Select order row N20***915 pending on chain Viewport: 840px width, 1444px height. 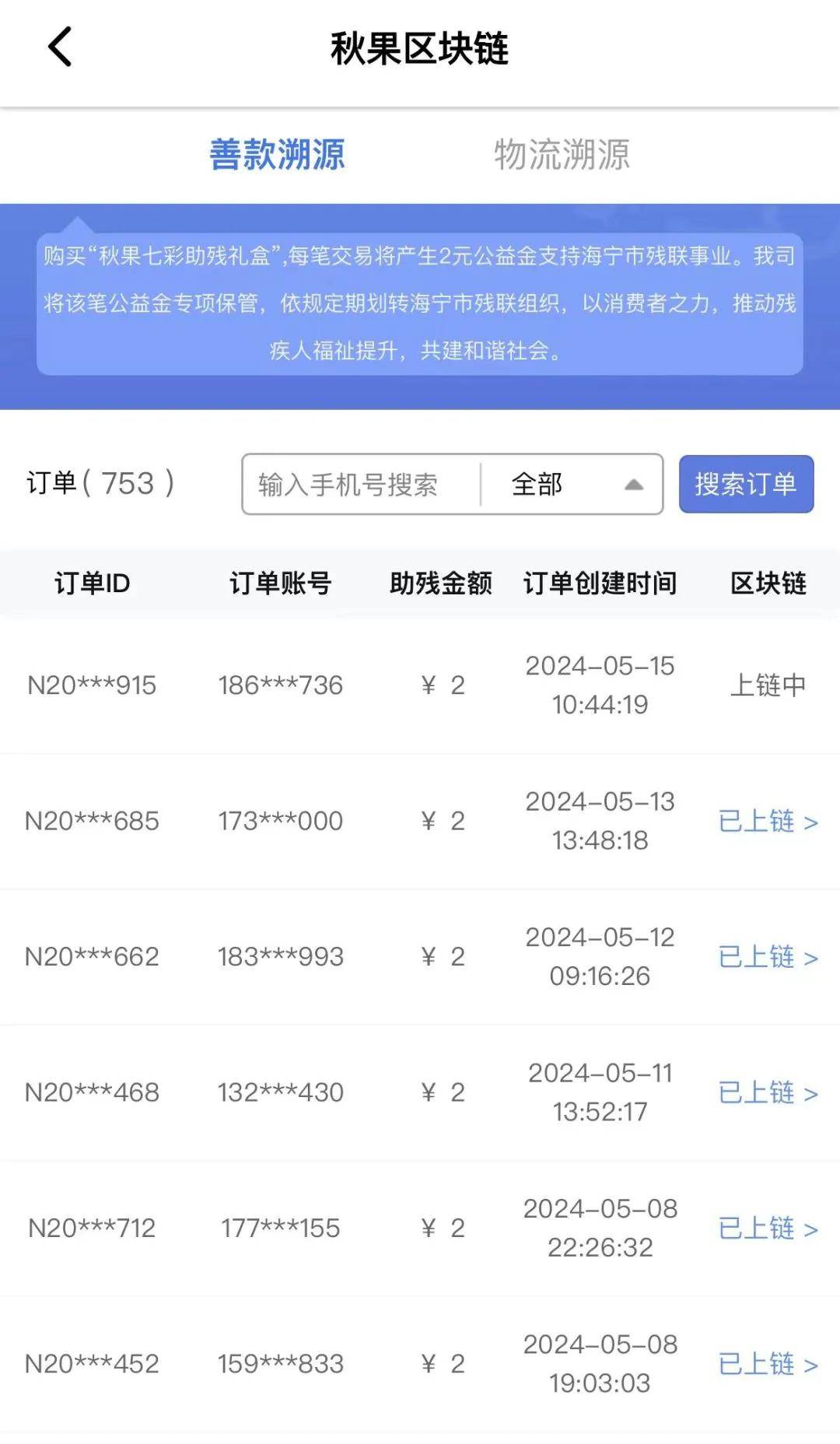(90, 685)
